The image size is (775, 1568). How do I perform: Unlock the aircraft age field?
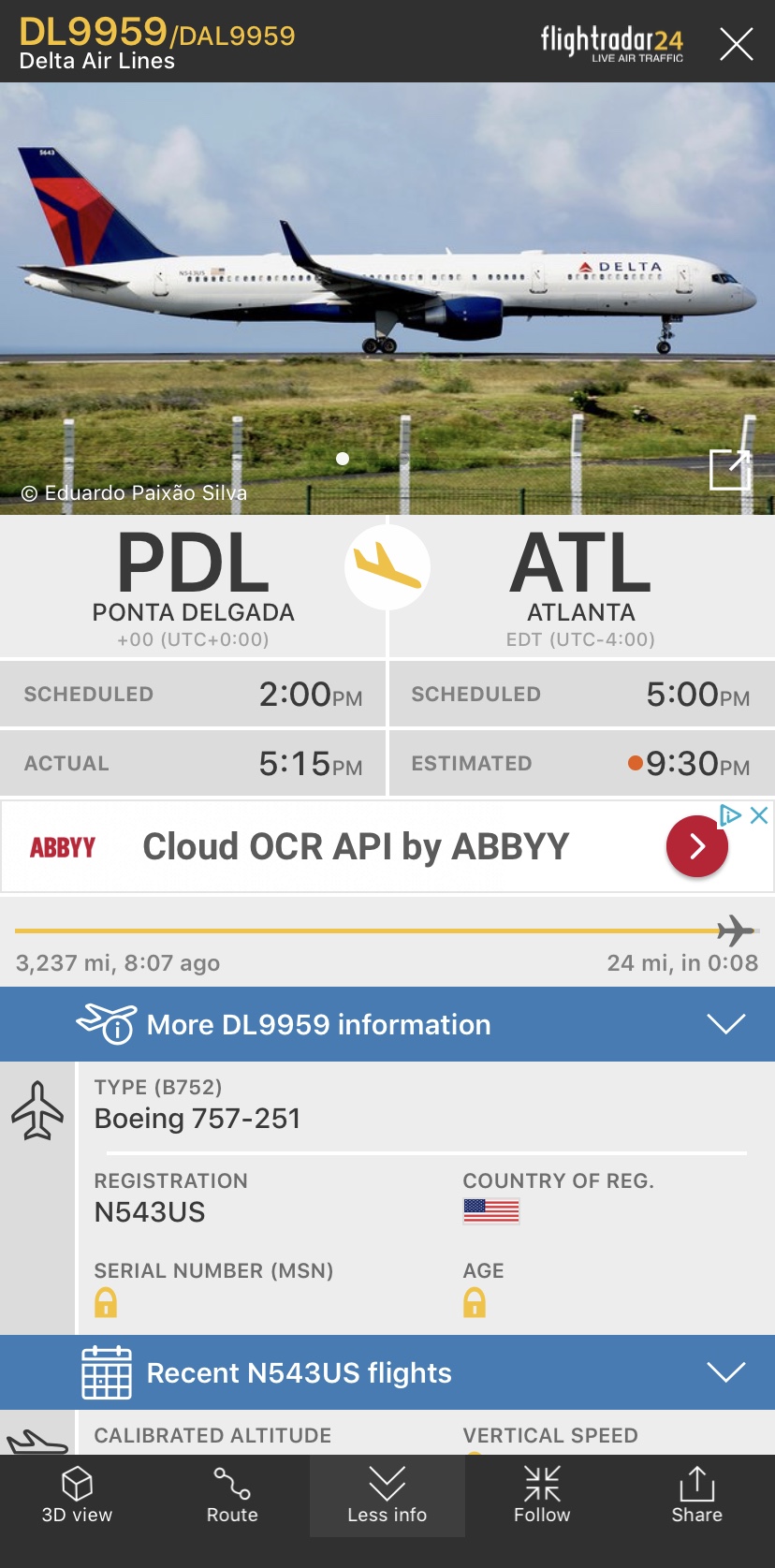tap(475, 1302)
